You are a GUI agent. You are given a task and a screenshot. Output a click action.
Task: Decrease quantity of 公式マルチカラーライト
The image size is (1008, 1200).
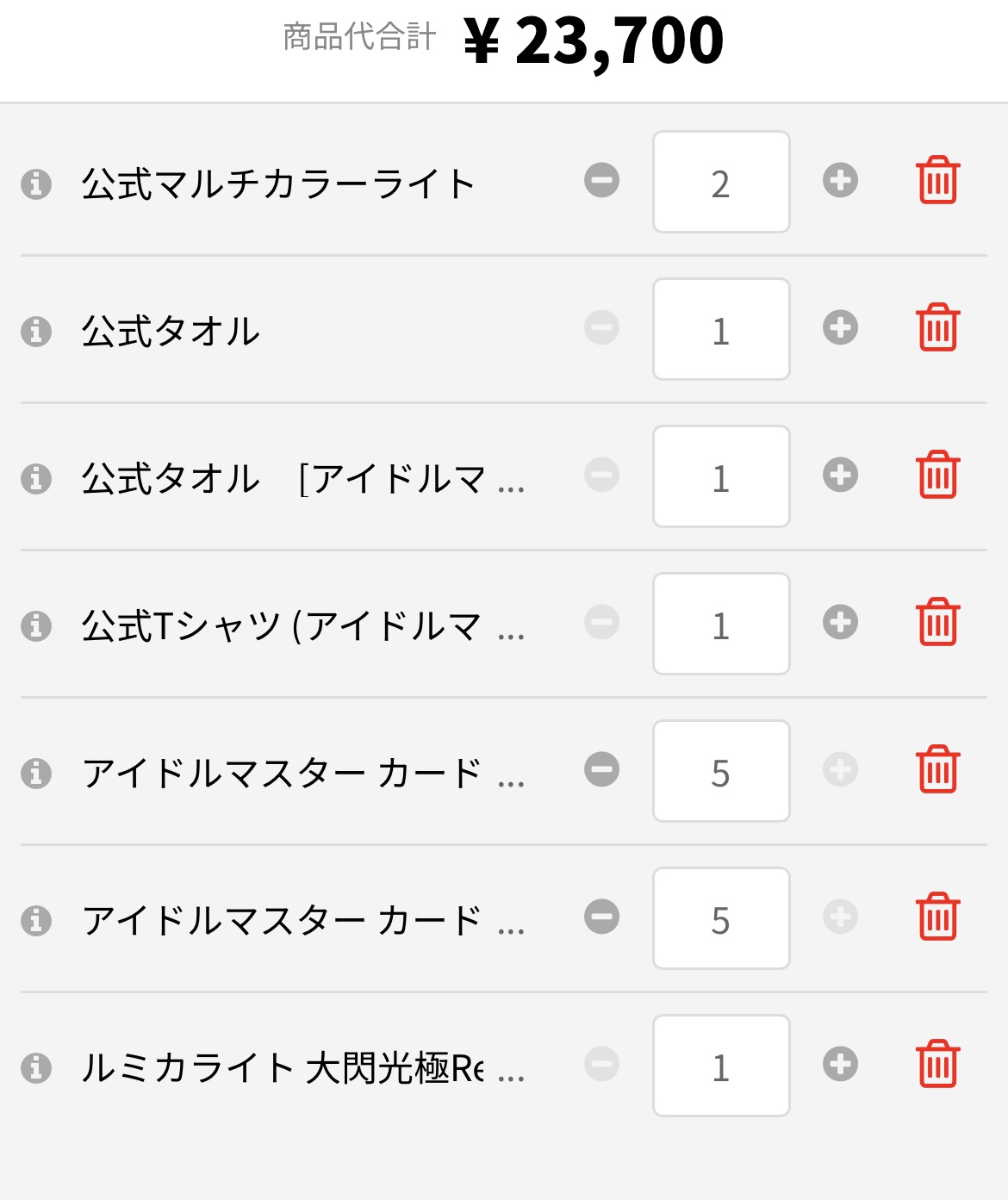click(601, 181)
